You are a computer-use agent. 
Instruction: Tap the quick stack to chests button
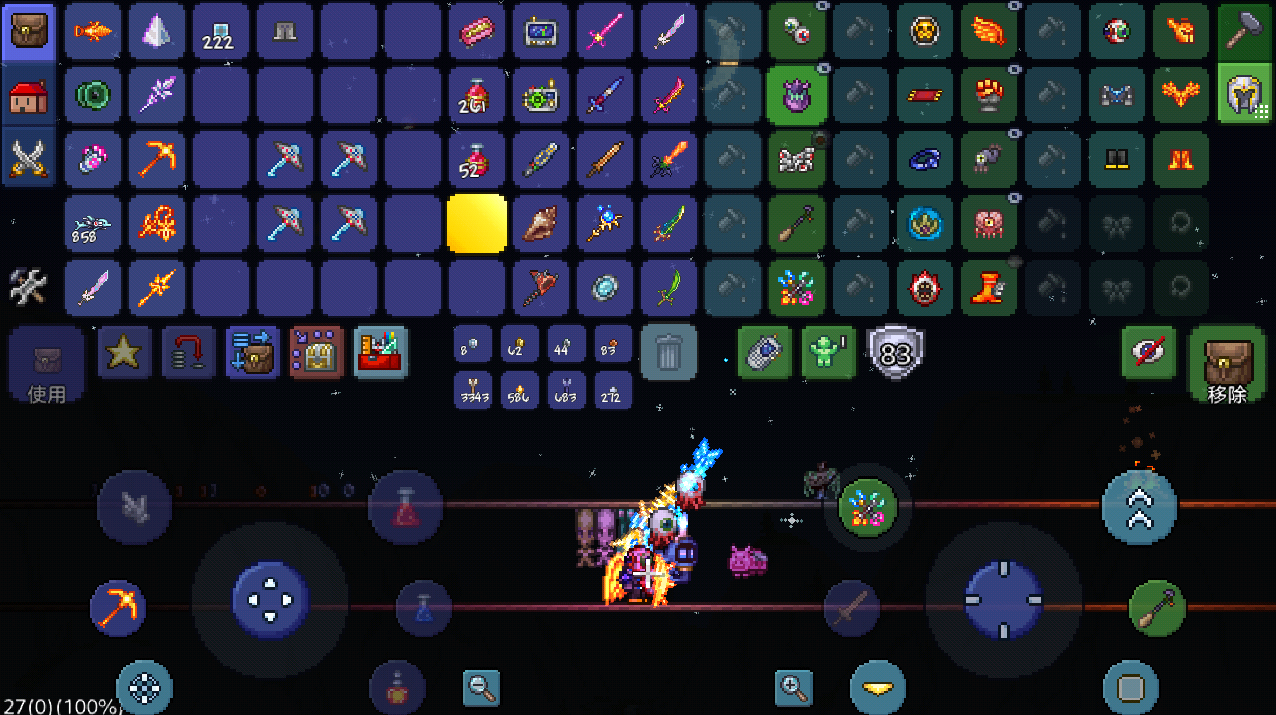tap(252, 352)
